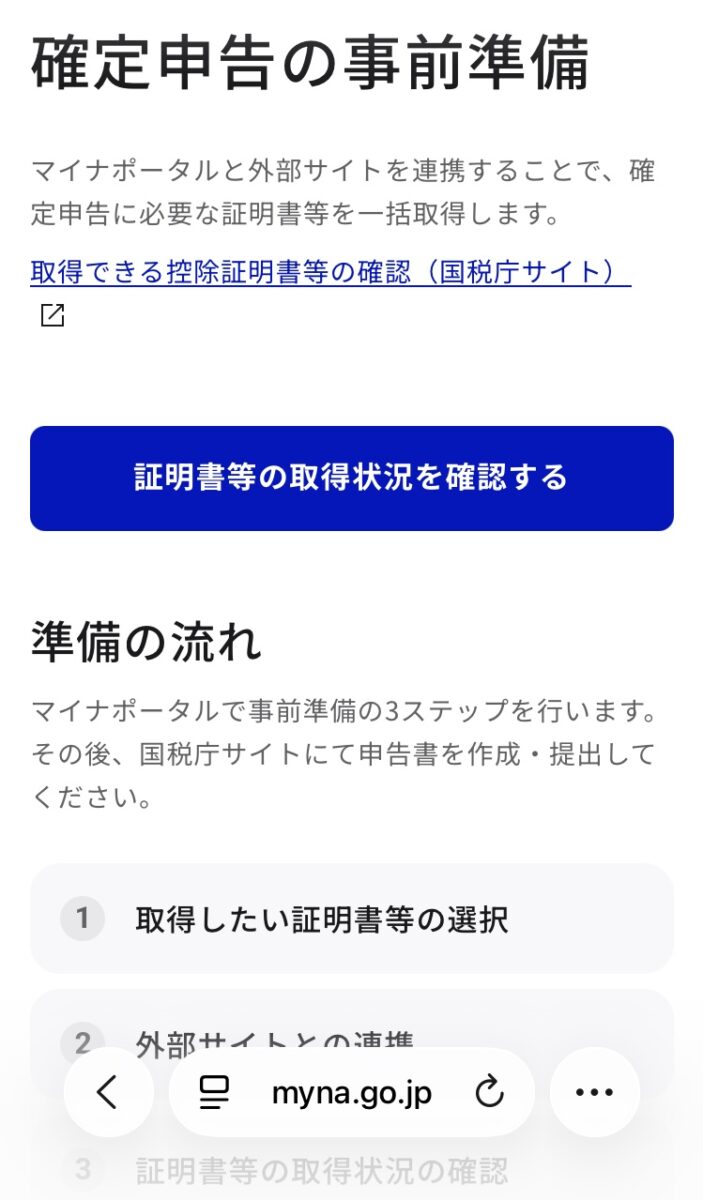Go back with the browser back arrow
The image size is (703, 1200).
[108, 1092]
